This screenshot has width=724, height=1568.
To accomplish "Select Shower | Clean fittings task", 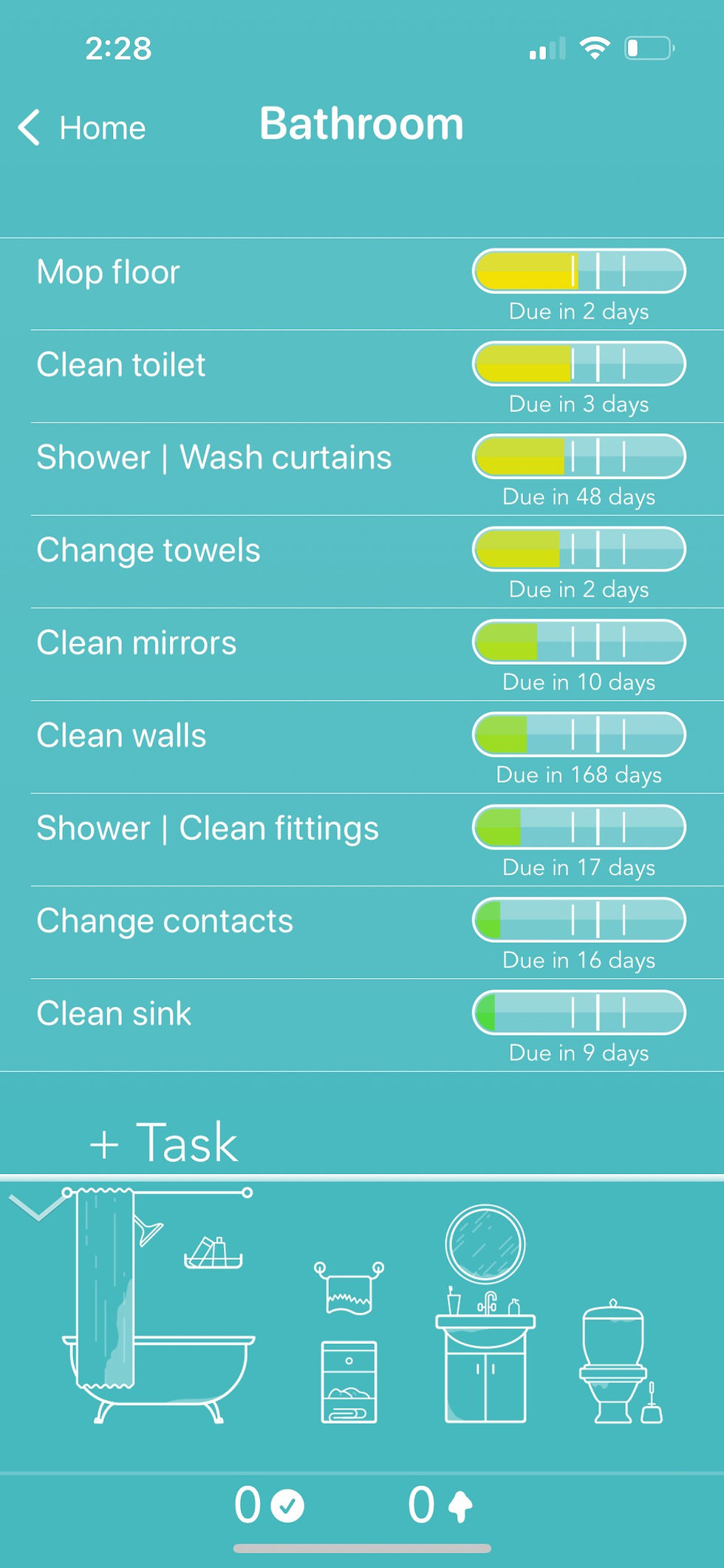I will pos(208,829).
